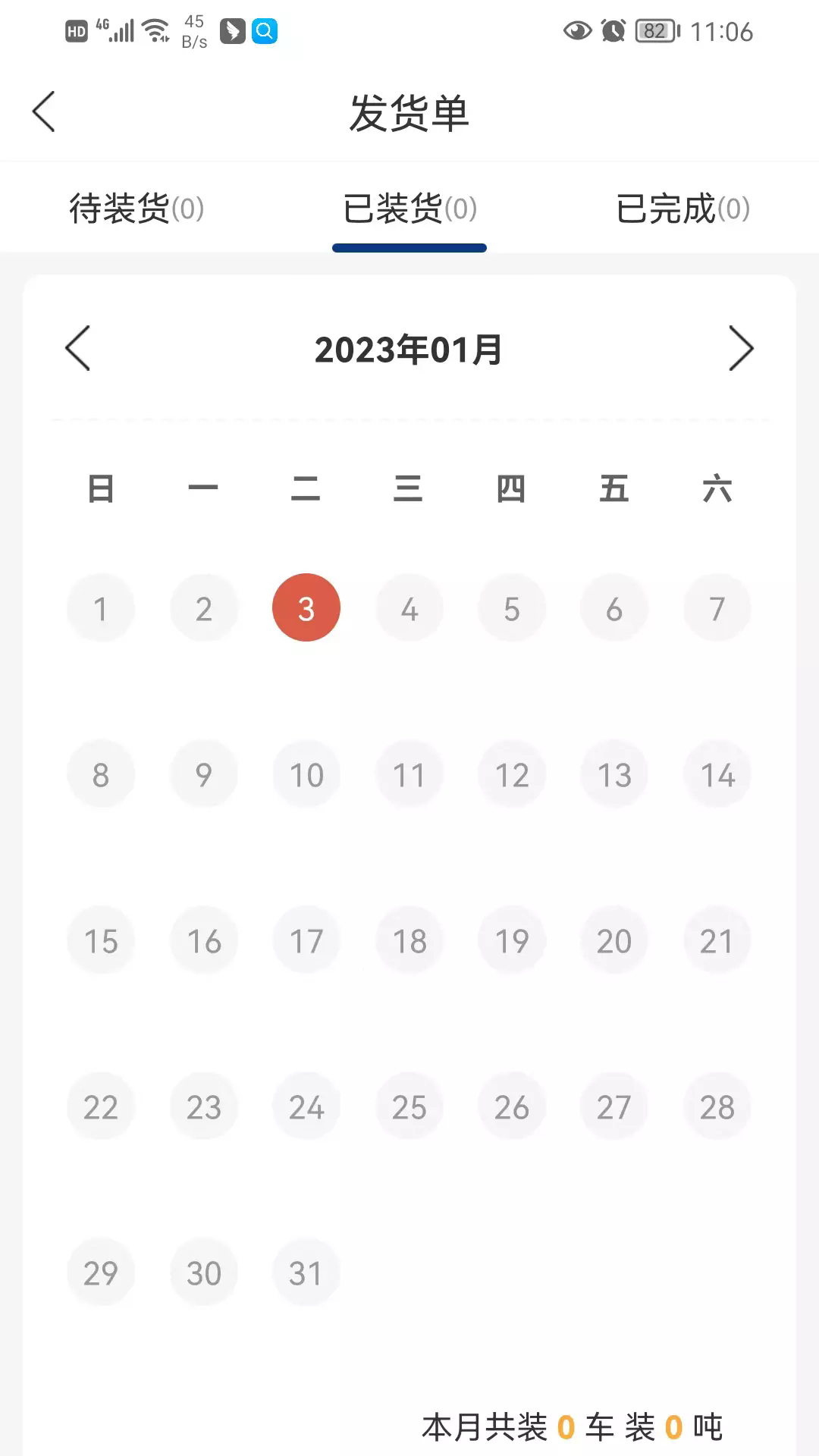Open the Q search app in status bar
This screenshot has height=1456, width=819.
[x=265, y=31]
